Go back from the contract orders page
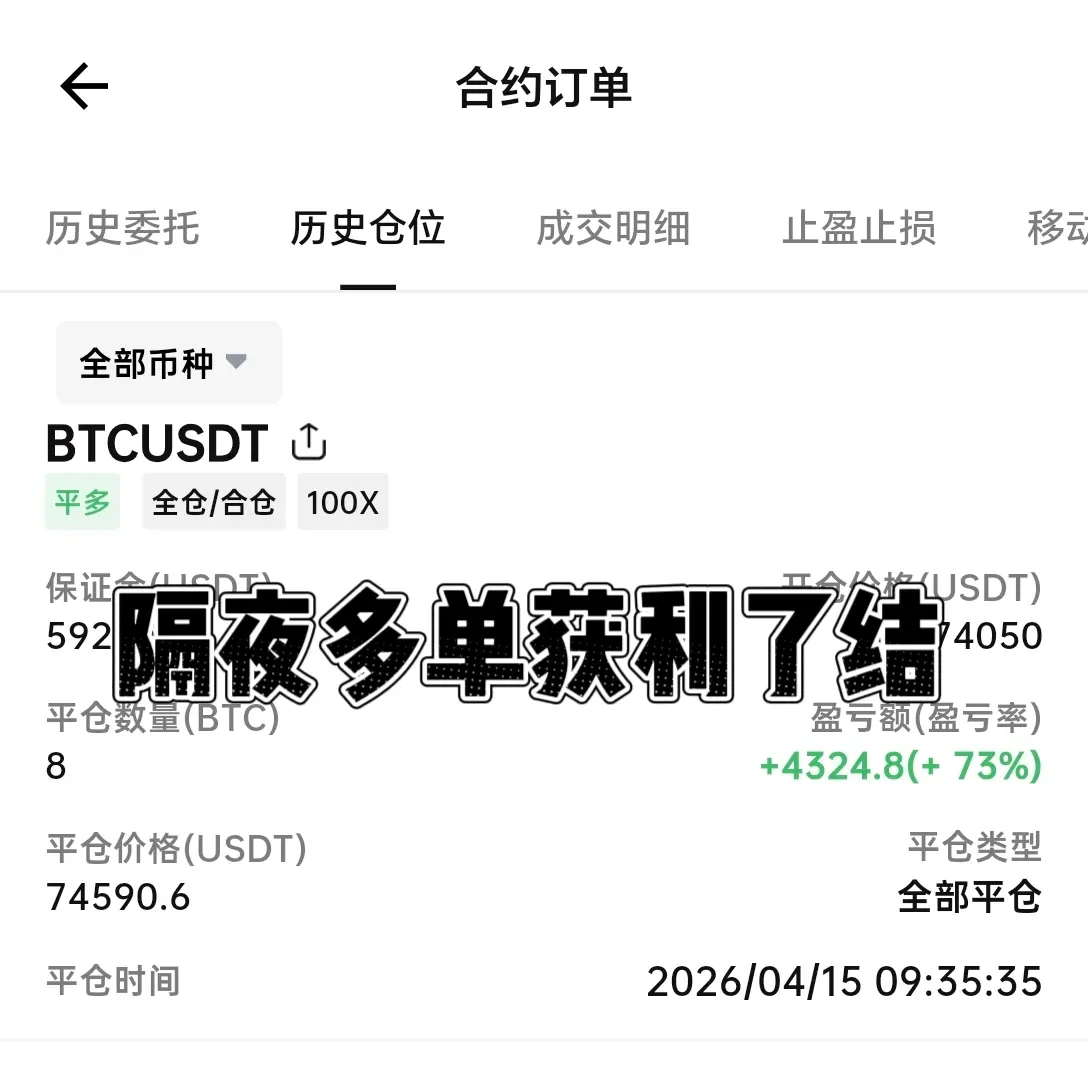The width and height of the screenshot is (1088, 1072). tap(84, 87)
